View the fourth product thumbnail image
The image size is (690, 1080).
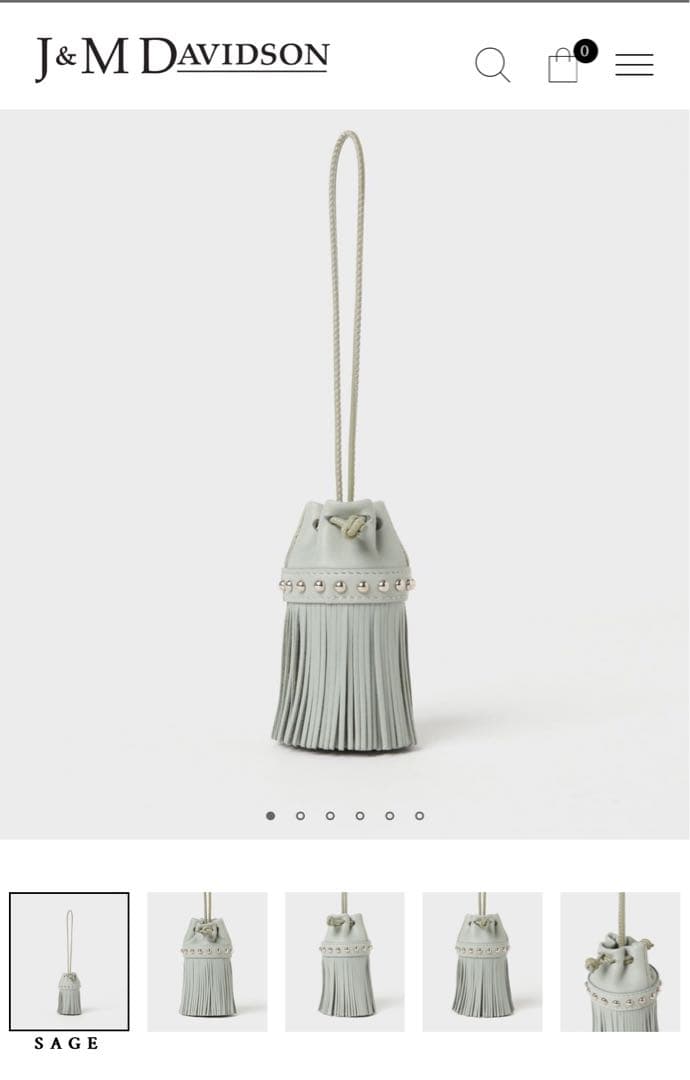[482, 961]
